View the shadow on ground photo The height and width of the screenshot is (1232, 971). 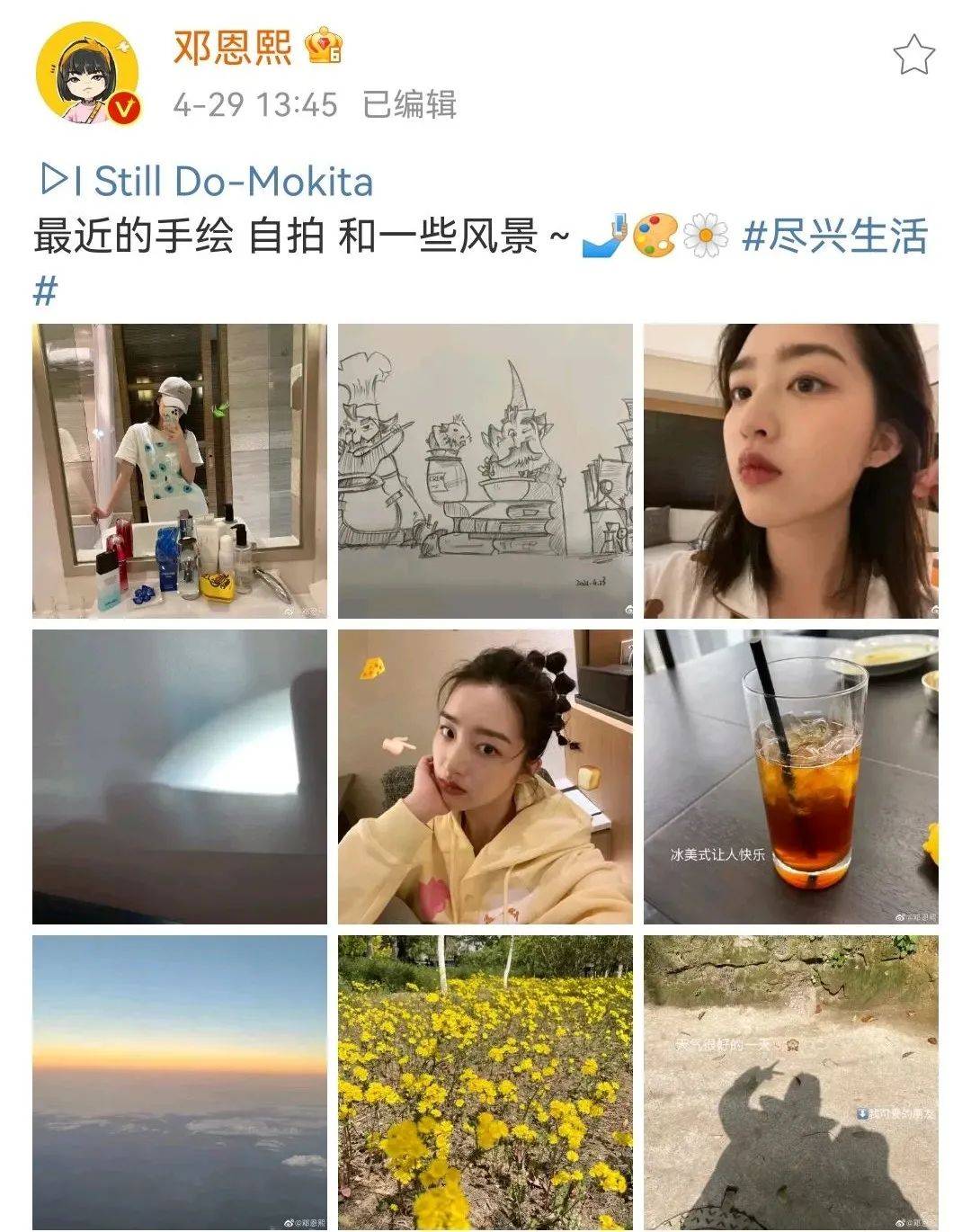[x=791, y=1082]
